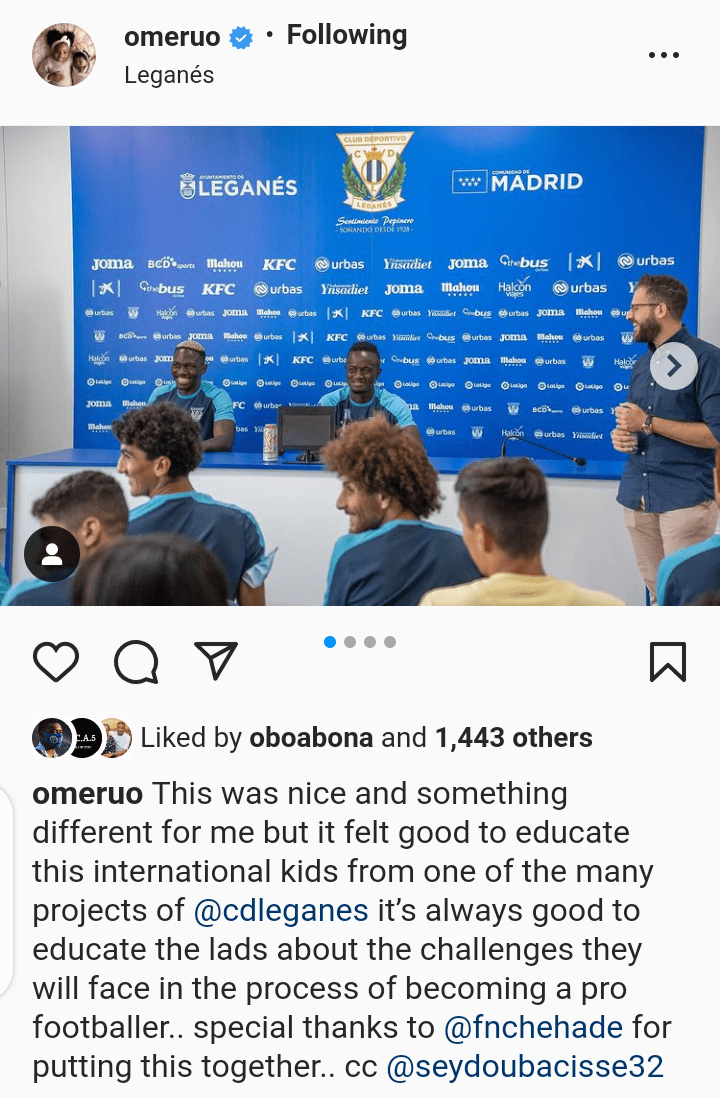This screenshot has height=1098, width=720.
Task: Tap the Following button
Action: click(x=346, y=36)
